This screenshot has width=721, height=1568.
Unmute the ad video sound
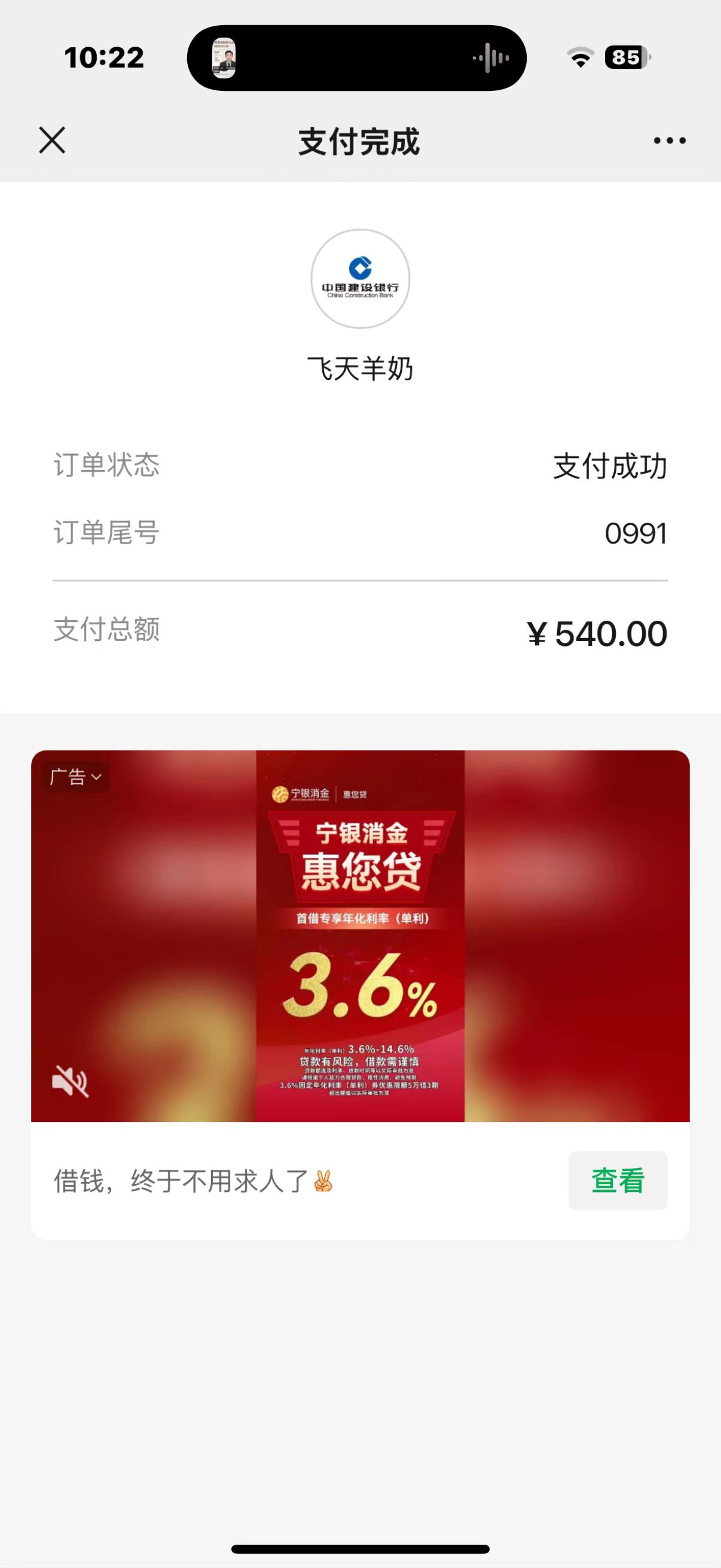(x=71, y=1081)
